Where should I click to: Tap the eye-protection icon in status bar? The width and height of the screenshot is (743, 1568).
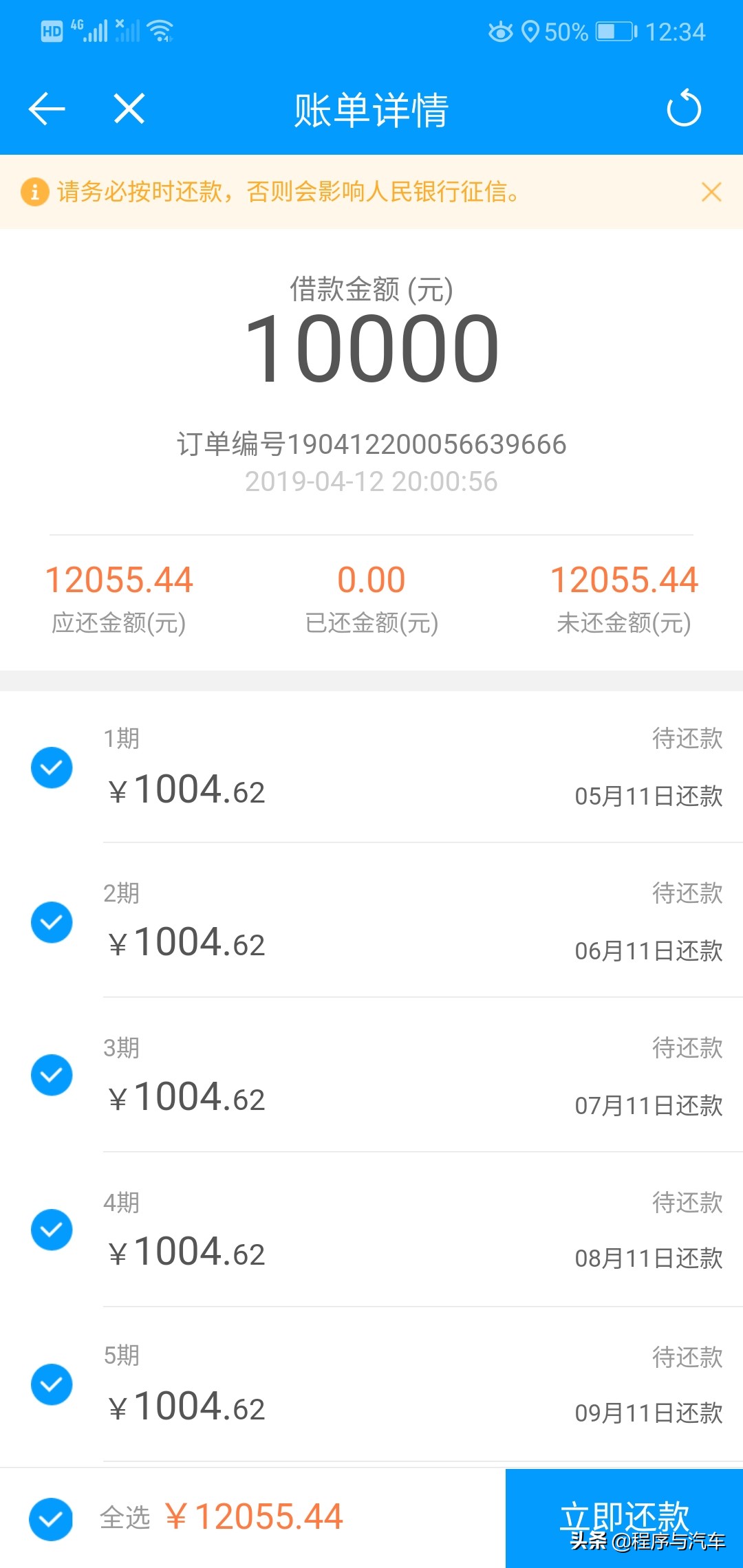click(500, 32)
